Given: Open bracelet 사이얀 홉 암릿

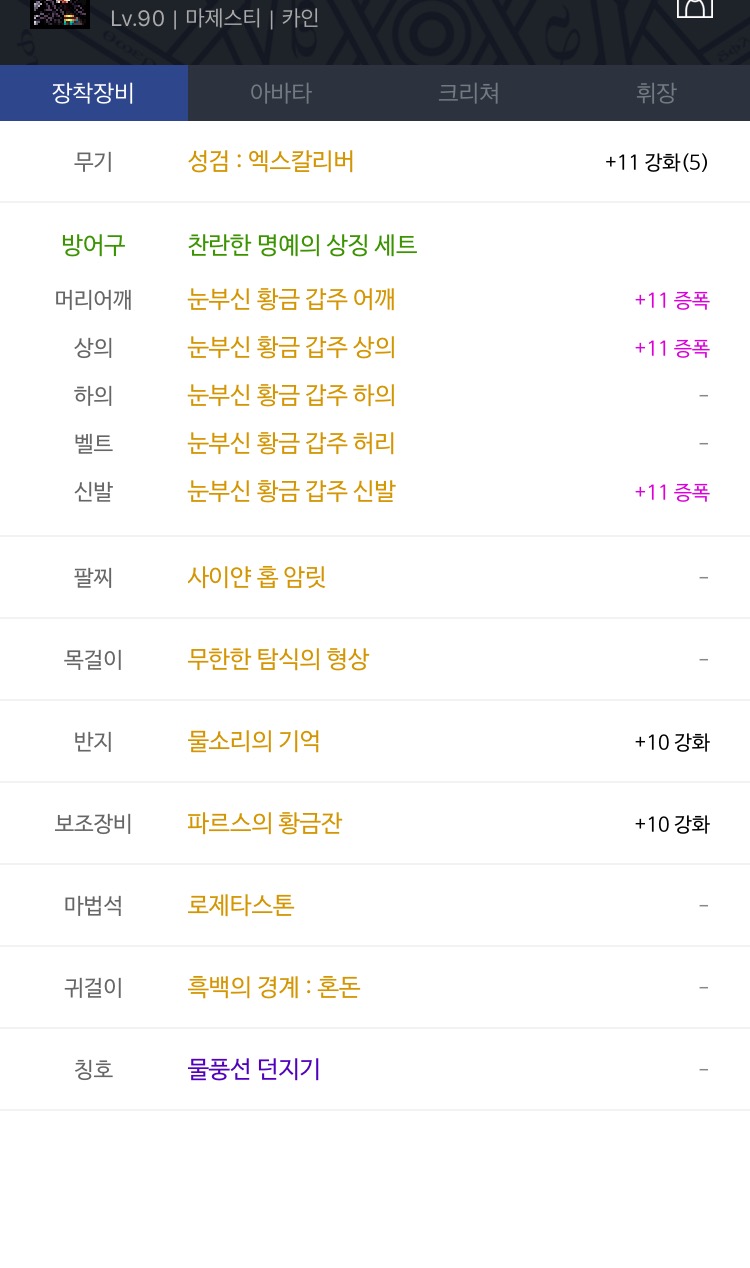Looking at the screenshot, I should [x=257, y=577].
